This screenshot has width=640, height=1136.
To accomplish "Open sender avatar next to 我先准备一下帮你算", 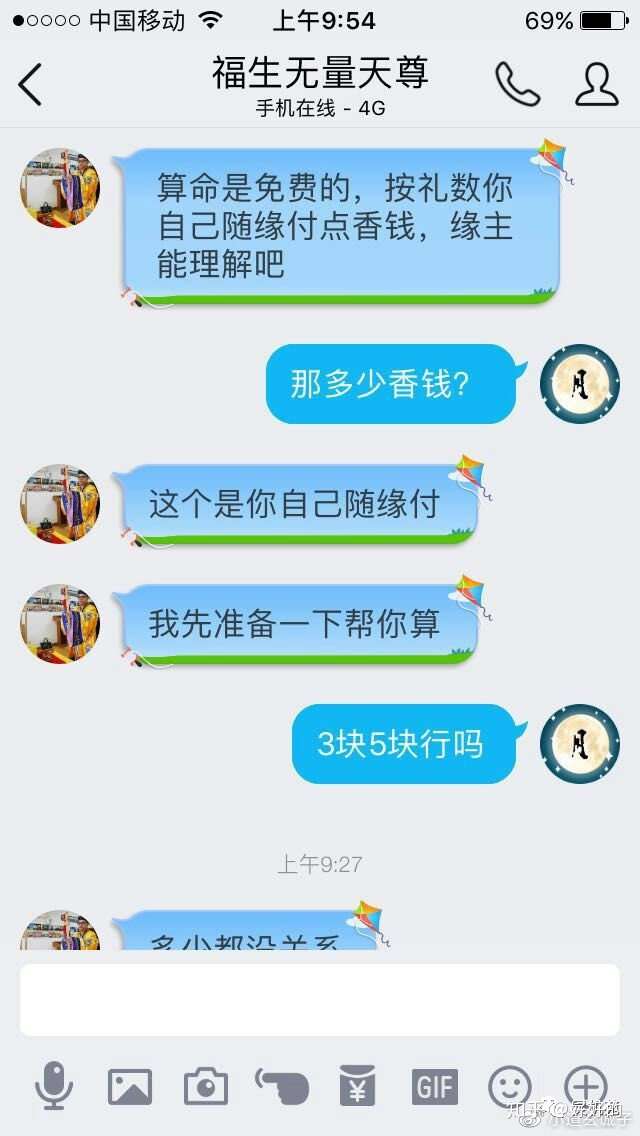I will (60, 624).
